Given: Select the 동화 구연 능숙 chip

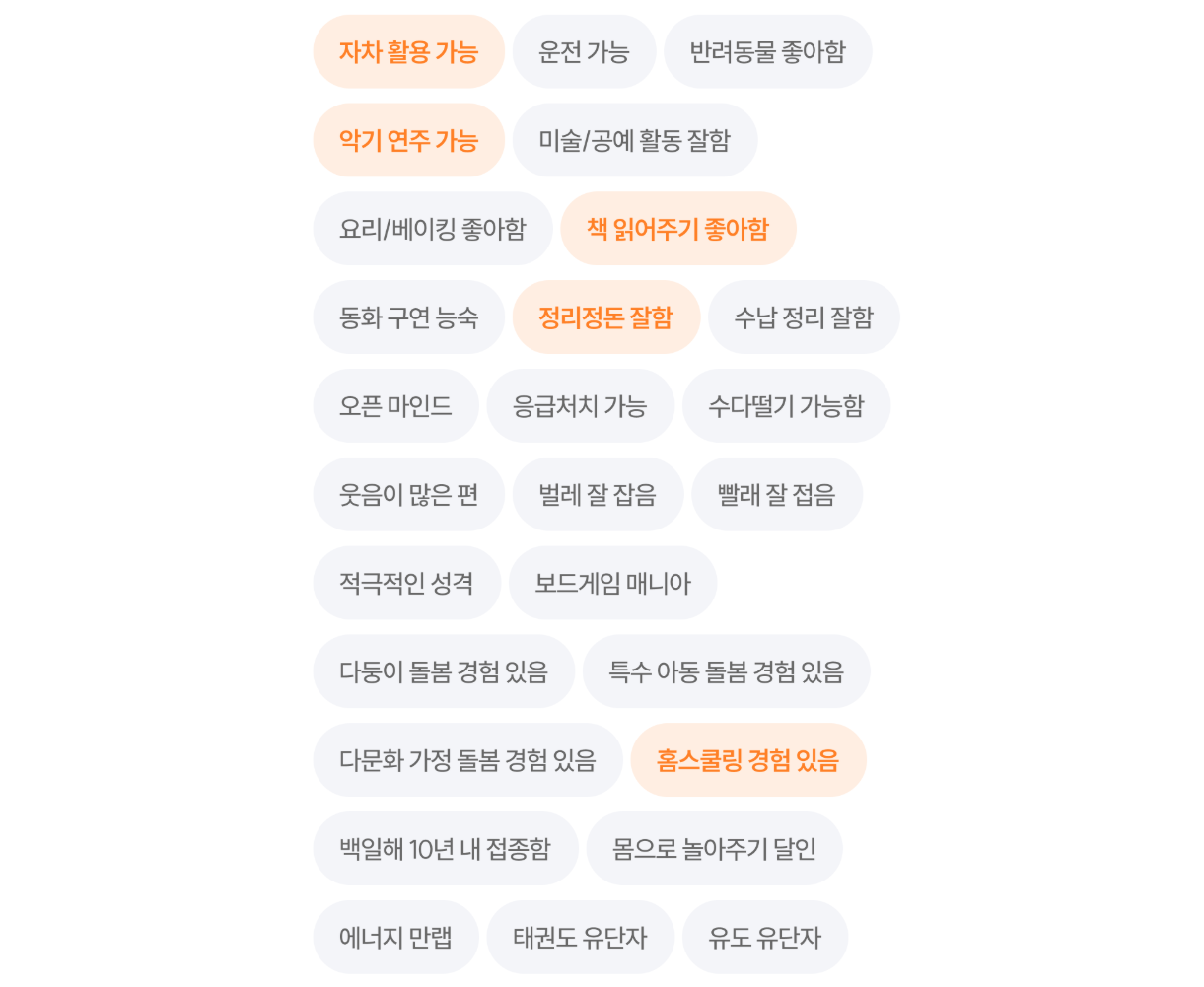Looking at the screenshot, I should tap(408, 317).
